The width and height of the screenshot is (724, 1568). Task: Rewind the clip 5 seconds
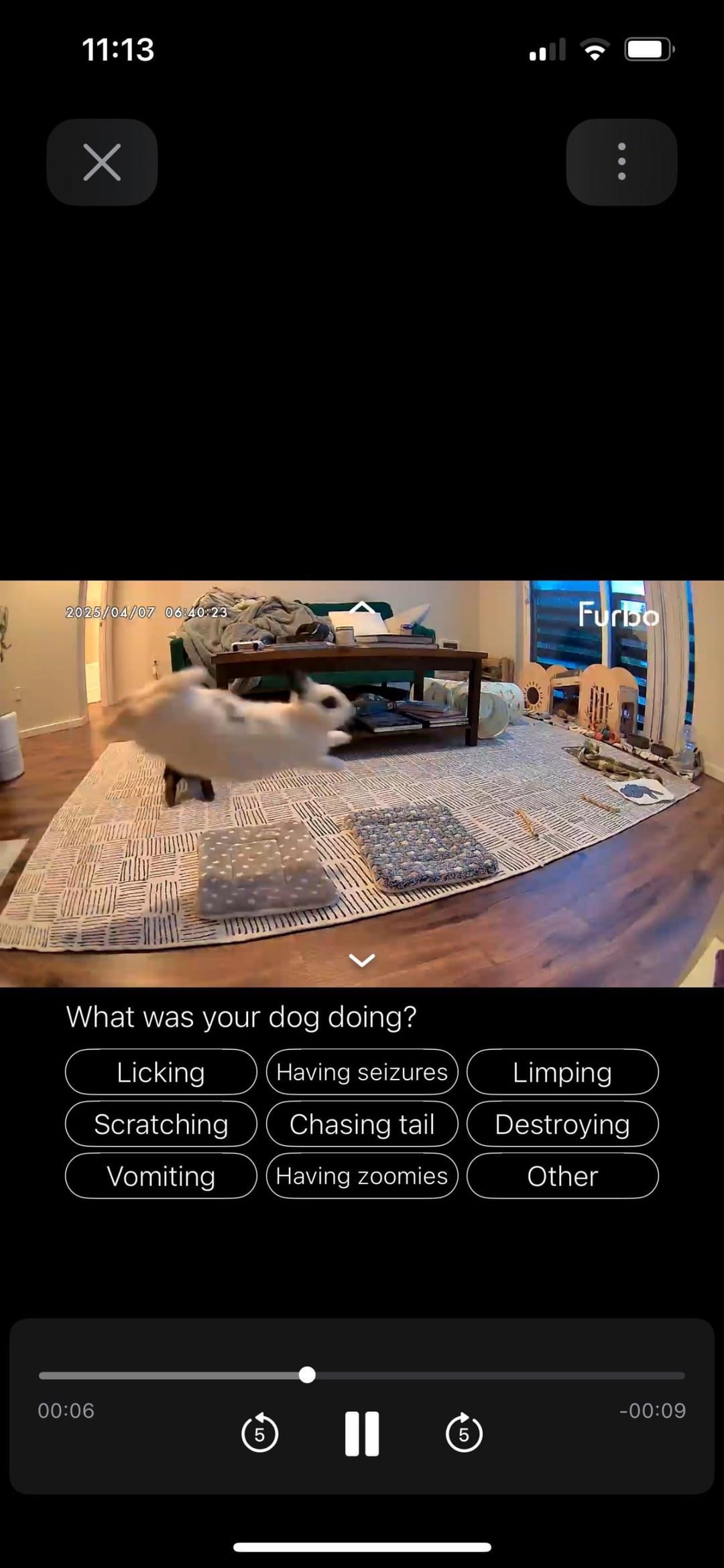(259, 1434)
